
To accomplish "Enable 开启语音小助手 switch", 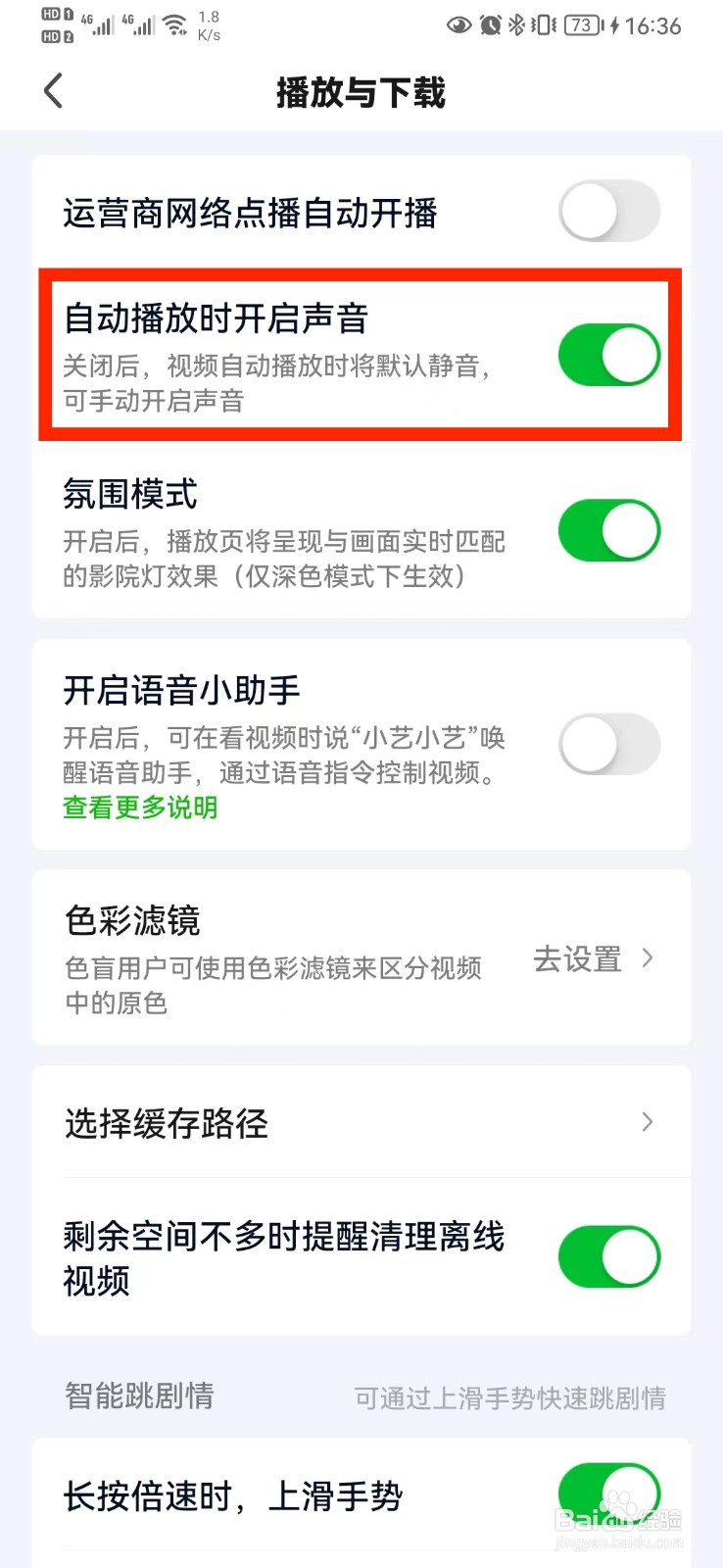I will [608, 745].
